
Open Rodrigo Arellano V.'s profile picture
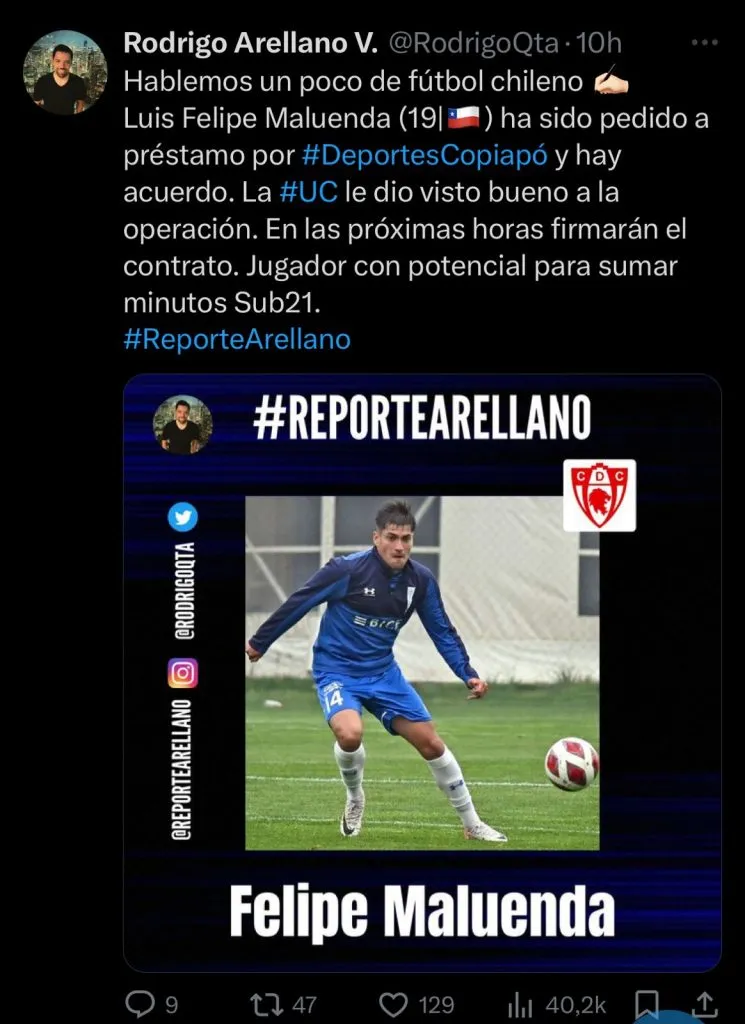tap(65, 72)
